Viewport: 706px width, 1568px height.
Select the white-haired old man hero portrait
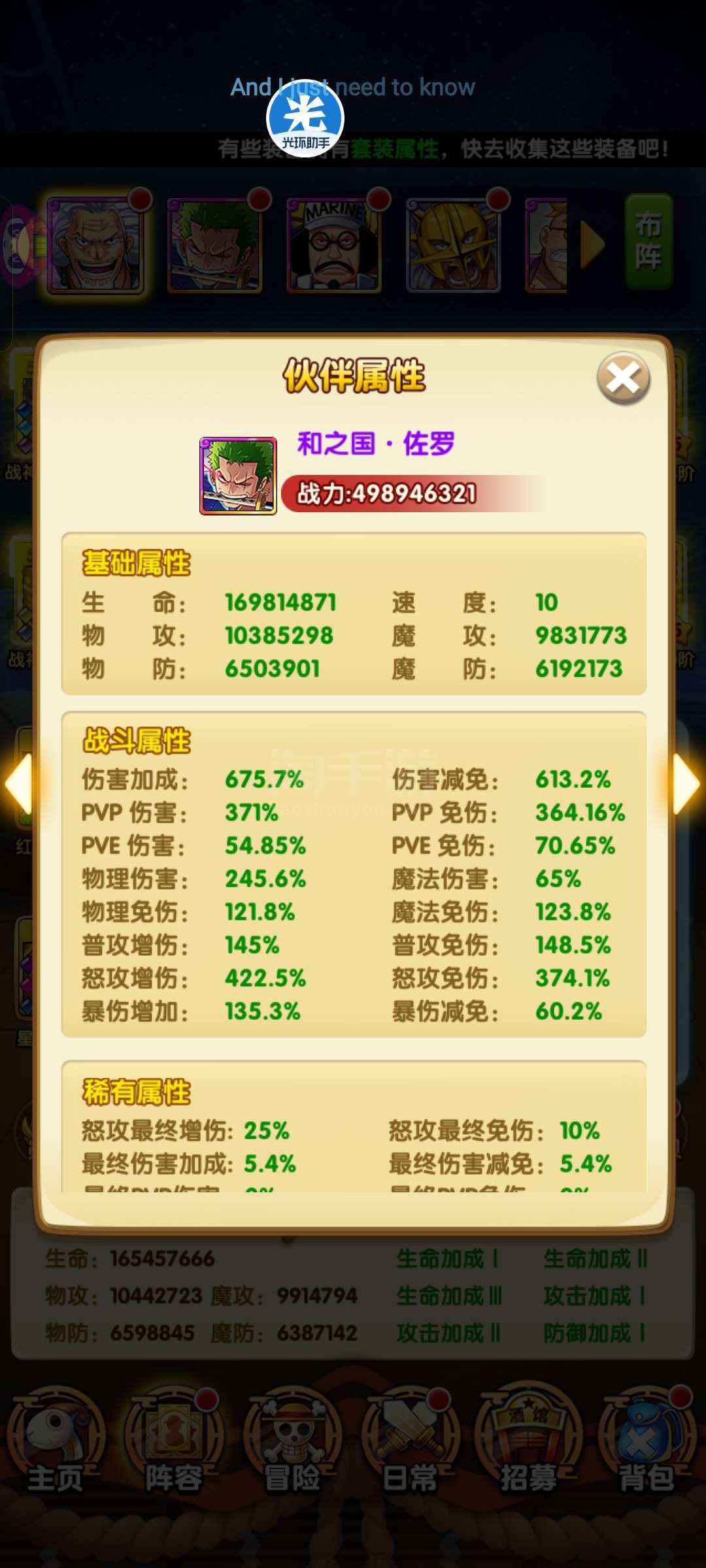[95, 244]
